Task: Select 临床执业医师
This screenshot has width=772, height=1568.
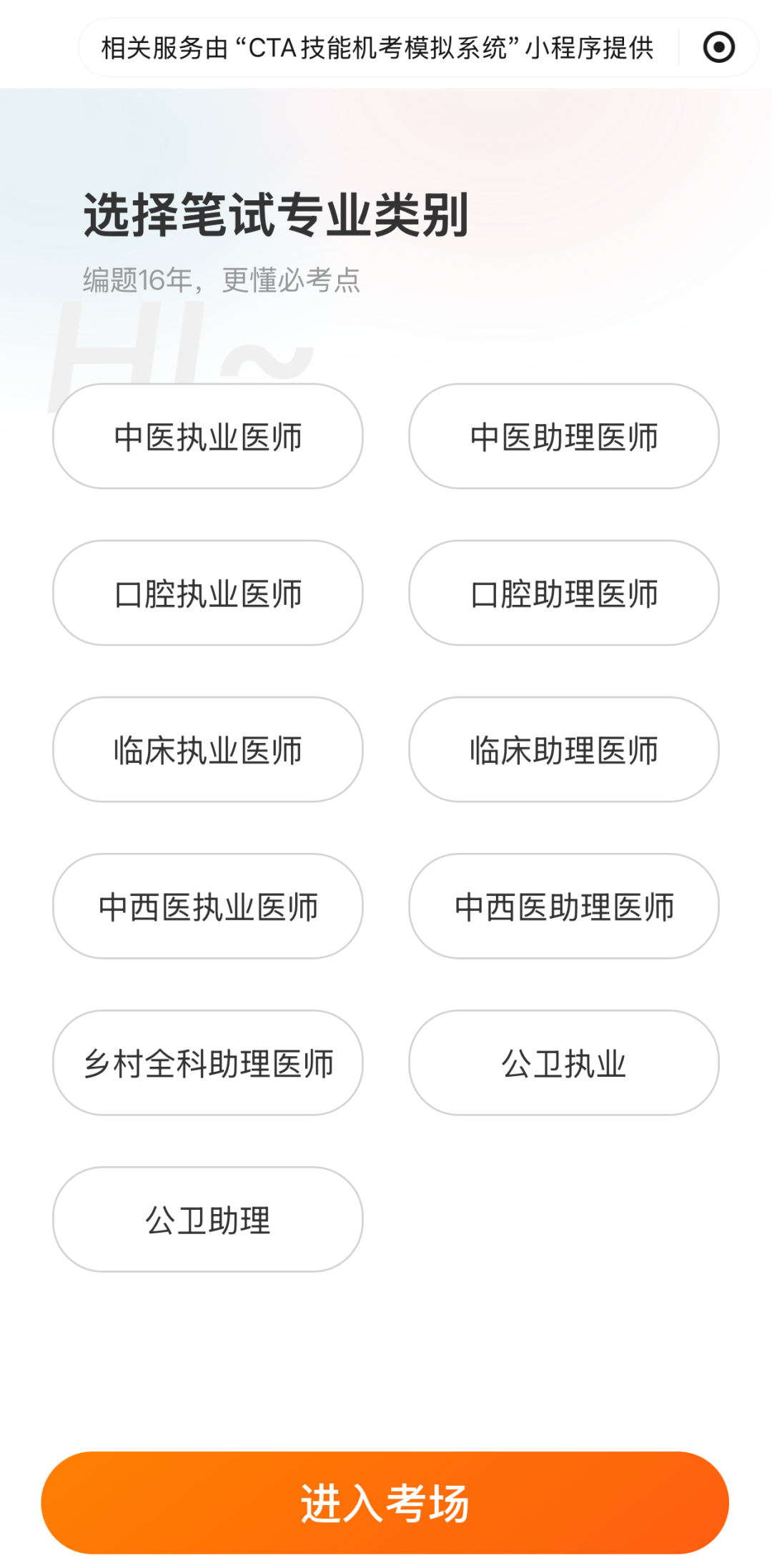Action: tap(208, 749)
